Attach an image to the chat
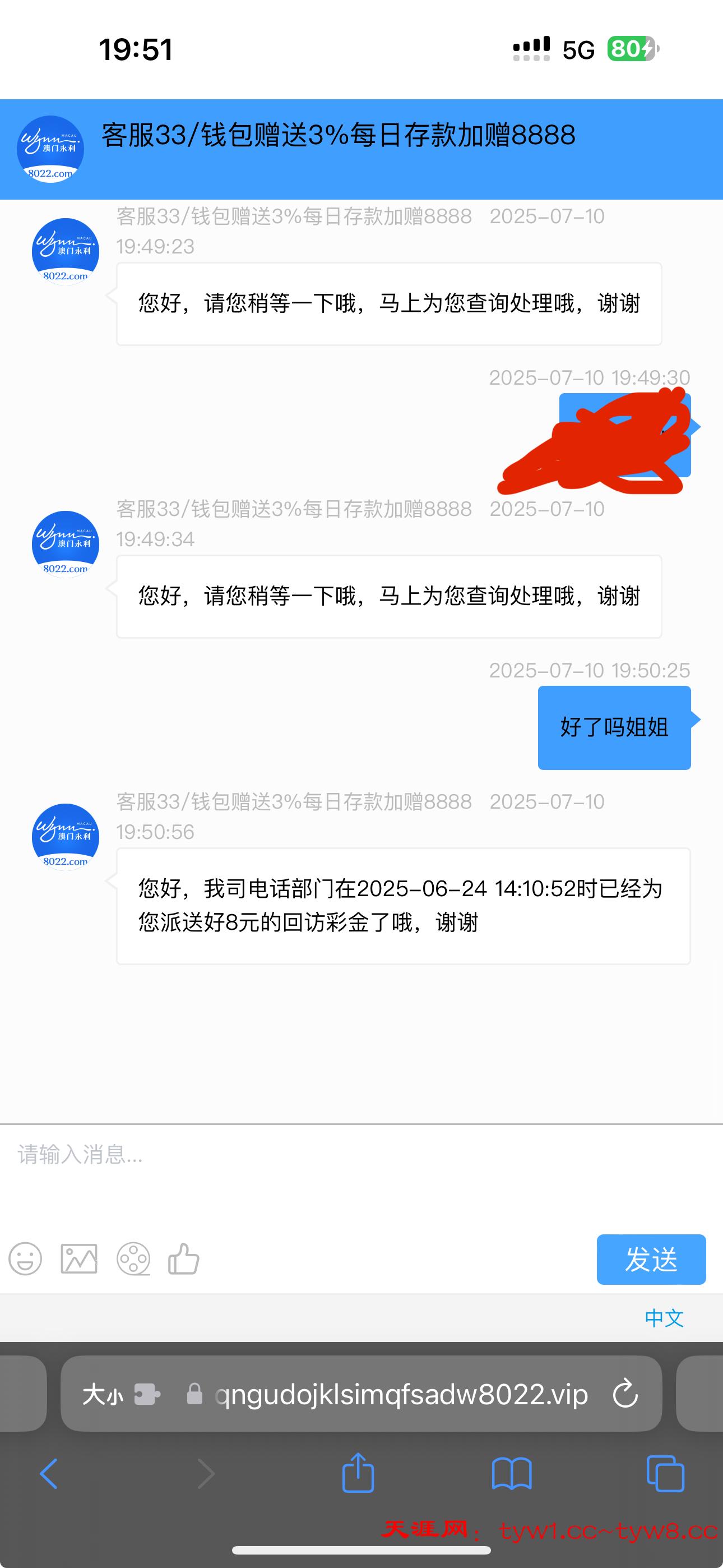The image size is (723, 1568). tap(79, 1259)
